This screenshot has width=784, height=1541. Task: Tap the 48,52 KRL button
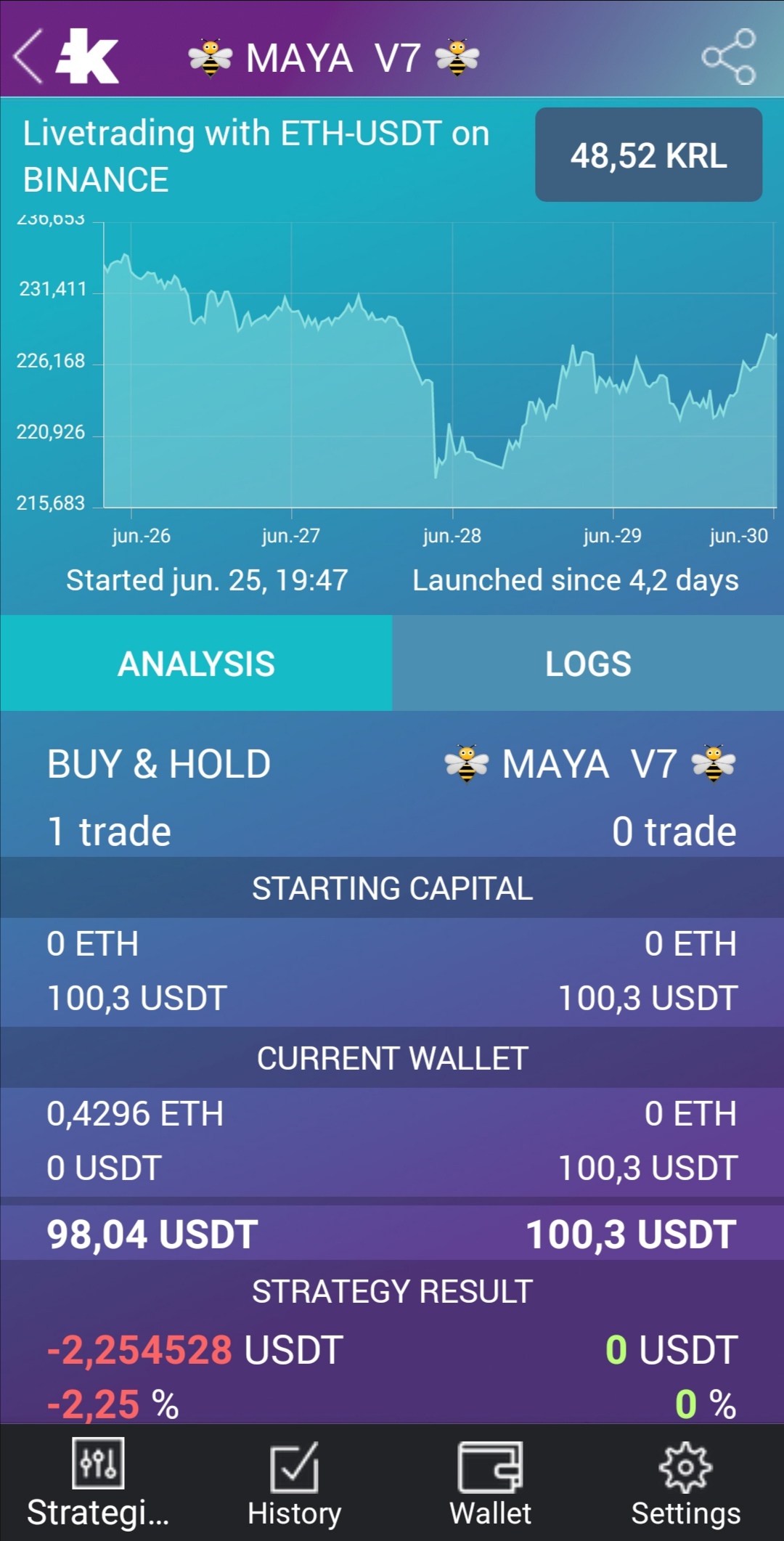(648, 155)
